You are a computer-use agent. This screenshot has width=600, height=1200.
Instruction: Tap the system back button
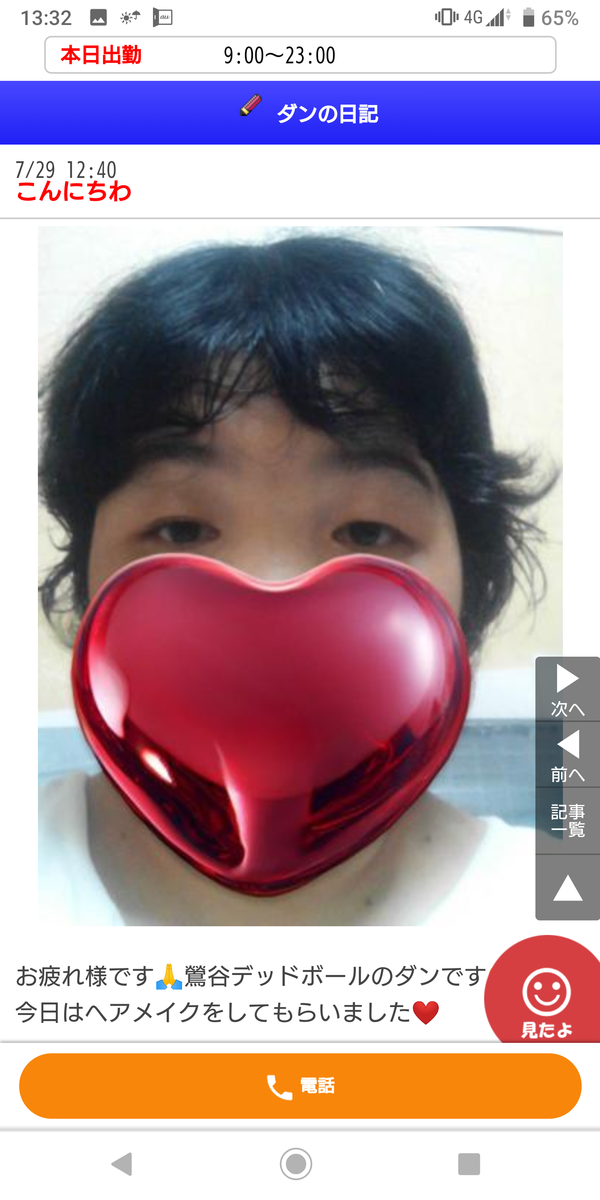122,1164
